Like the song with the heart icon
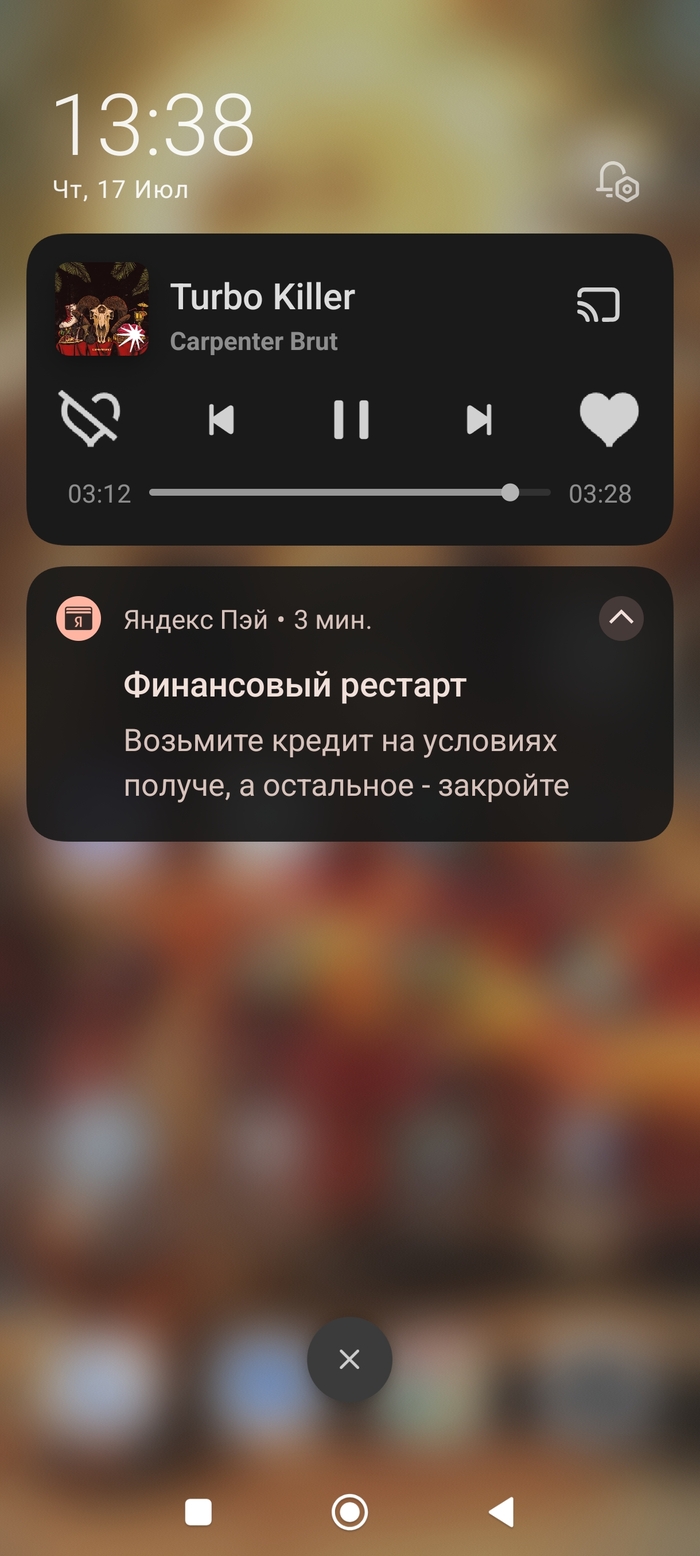 pos(609,418)
